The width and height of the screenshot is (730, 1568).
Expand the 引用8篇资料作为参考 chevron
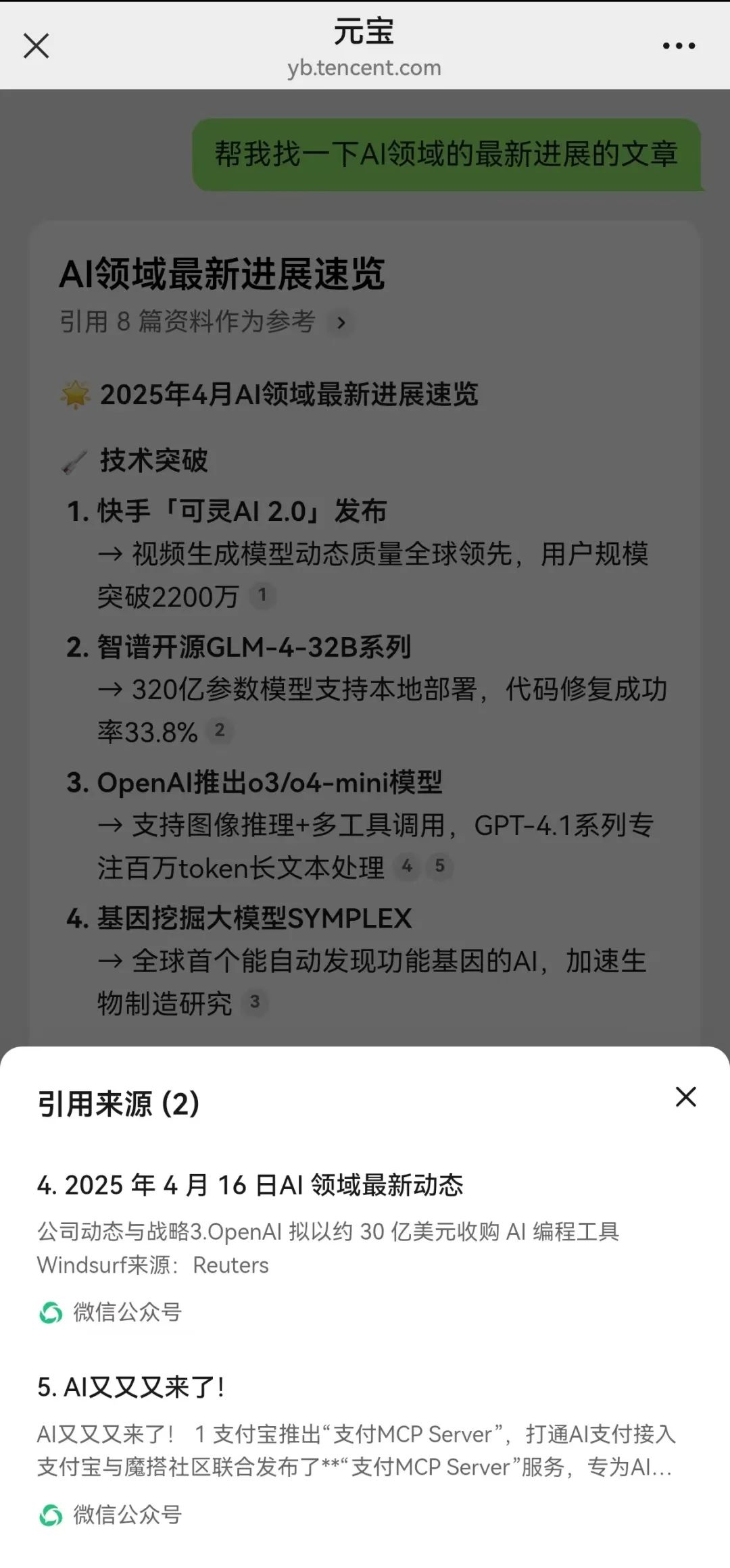341,323
